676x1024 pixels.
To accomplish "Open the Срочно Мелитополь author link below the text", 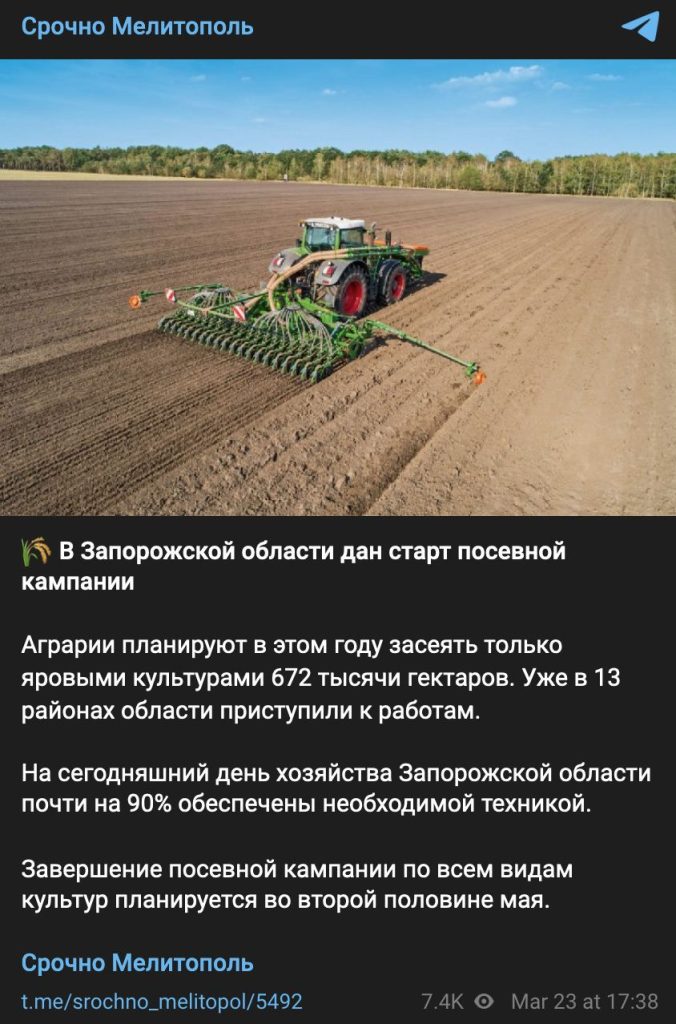I will (137, 963).
